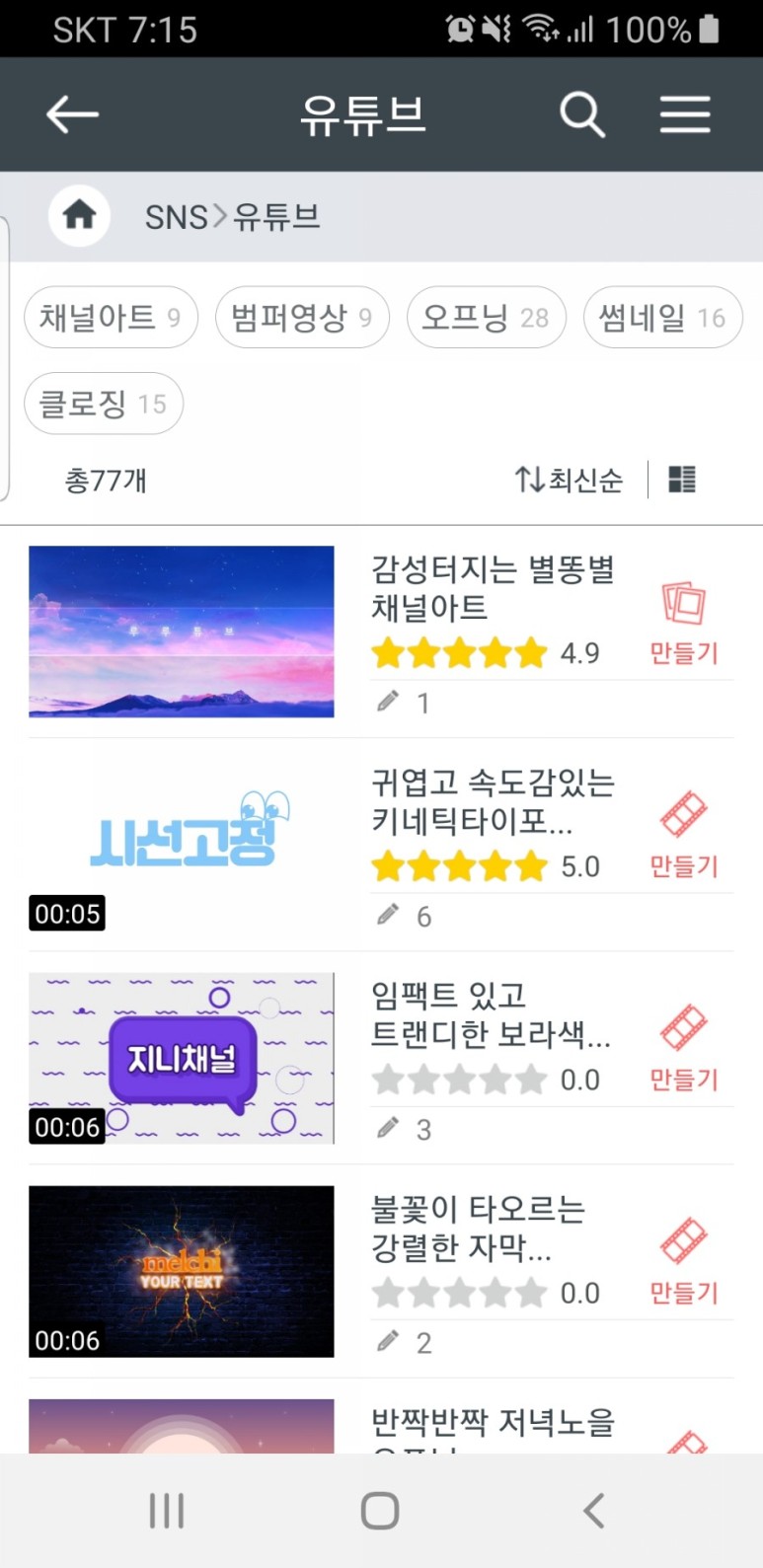The image size is (763, 1568).
Task: Open the 불꽃이 타오르는 template thumbnail
Action: tap(182, 1270)
